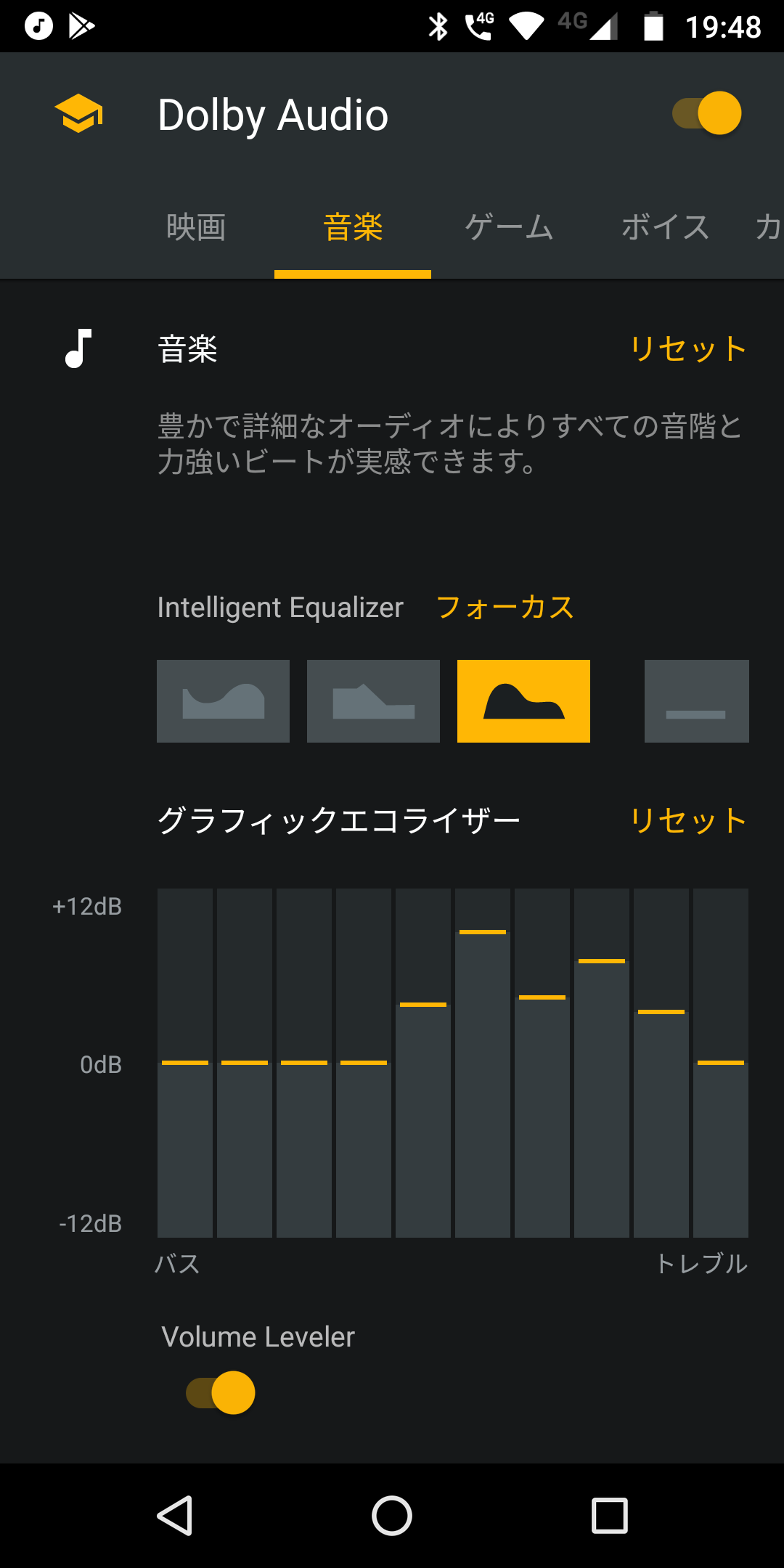Viewport: 784px width, 1568px height.
Task: Tap リセット next to the 音楽 heading
Action: [x=687, y=348]
